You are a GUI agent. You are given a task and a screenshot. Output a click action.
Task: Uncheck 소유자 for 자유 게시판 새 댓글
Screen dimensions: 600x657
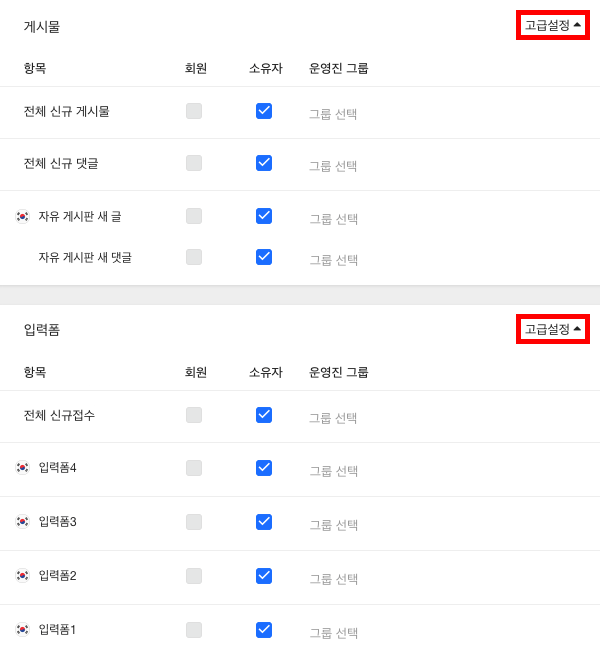point(264,257)
